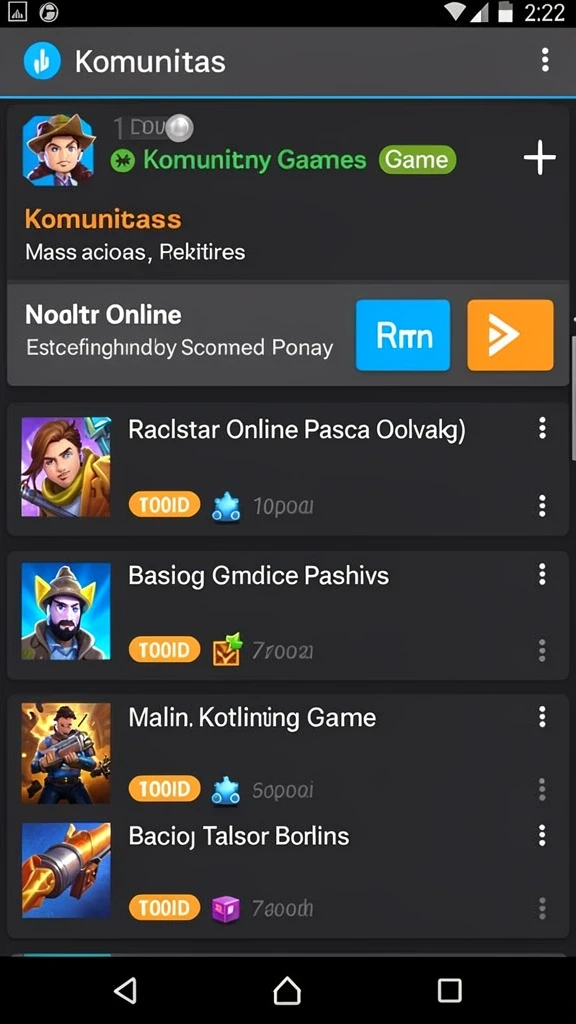
Task: Open options menu for Raclstar Online Pasca
Action: (x=541, y=428)
